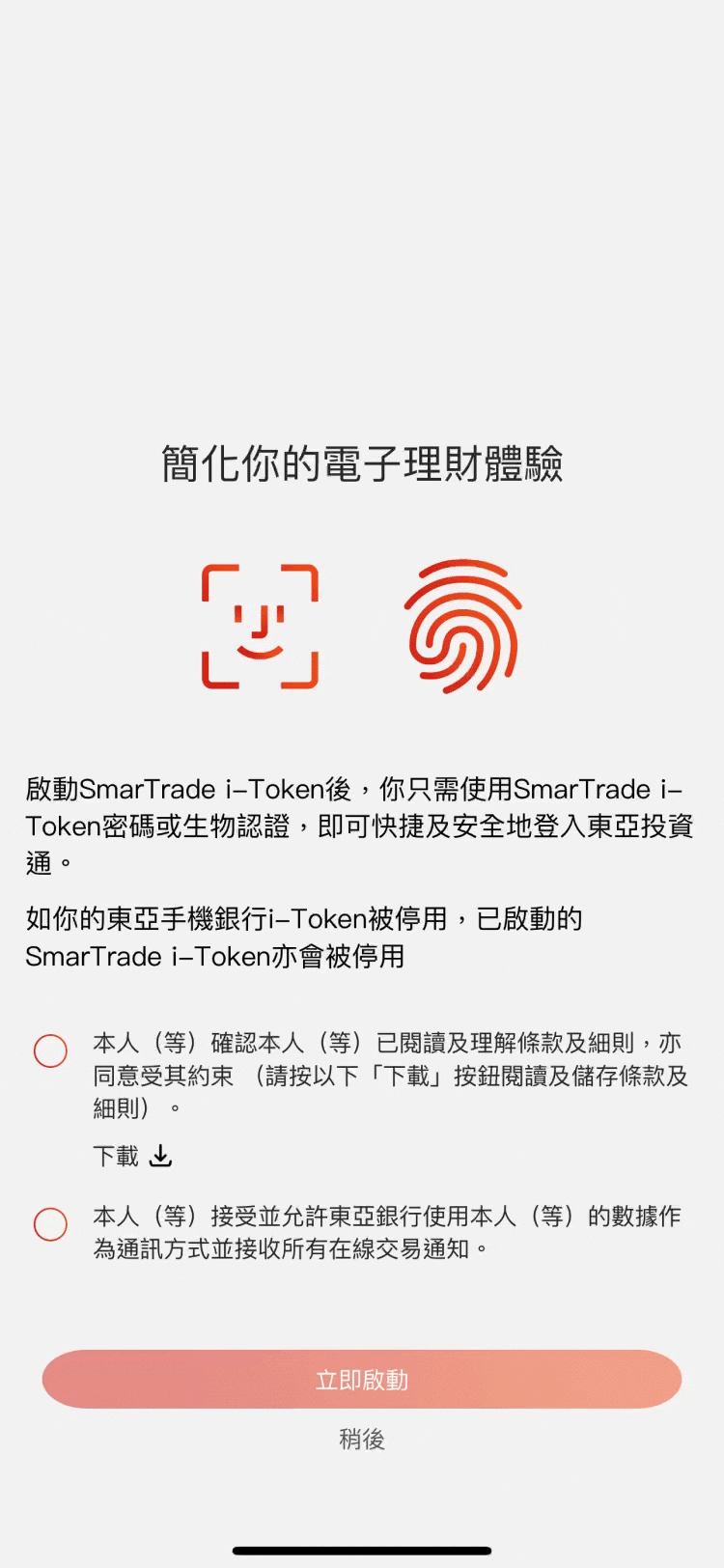Check the terms and conditions confirmation circle

(x=50, y=1050)
